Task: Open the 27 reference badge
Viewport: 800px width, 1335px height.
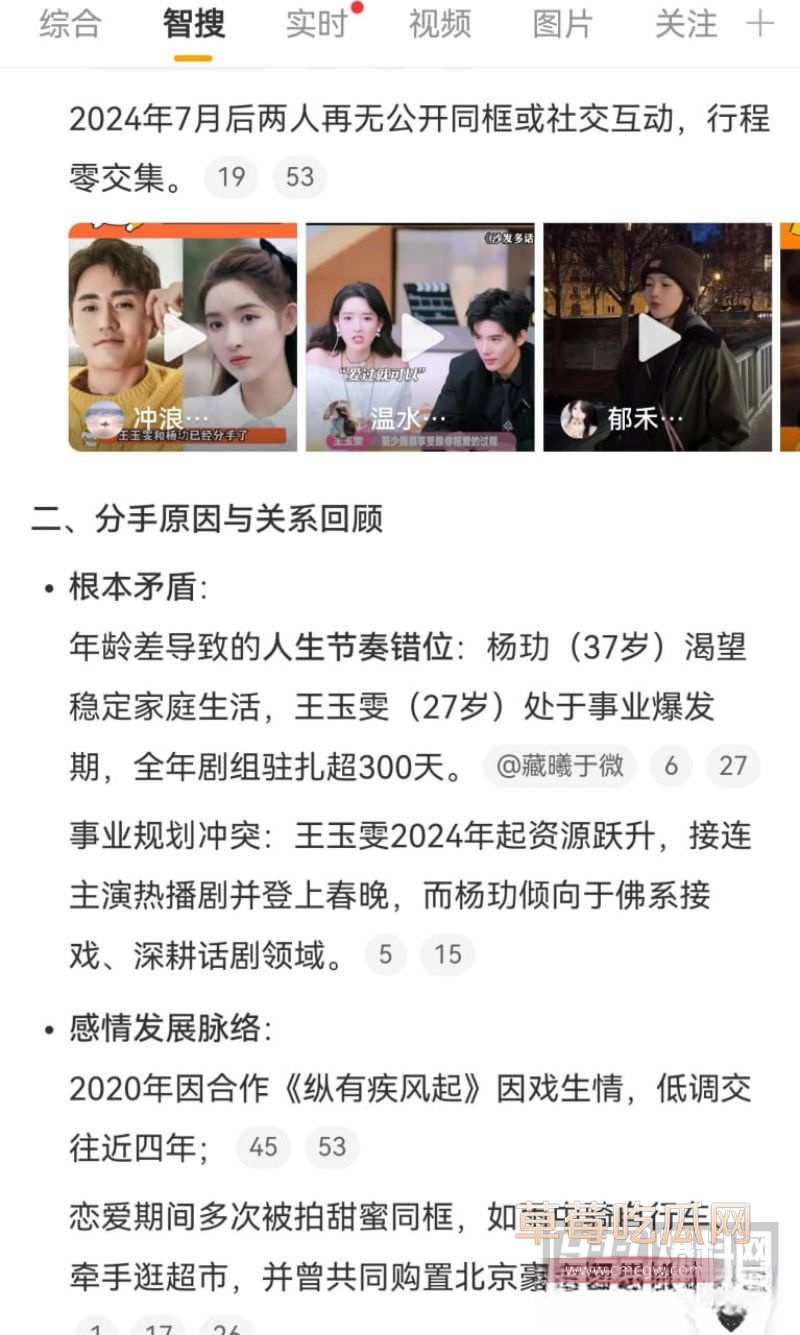Action: 732,765
